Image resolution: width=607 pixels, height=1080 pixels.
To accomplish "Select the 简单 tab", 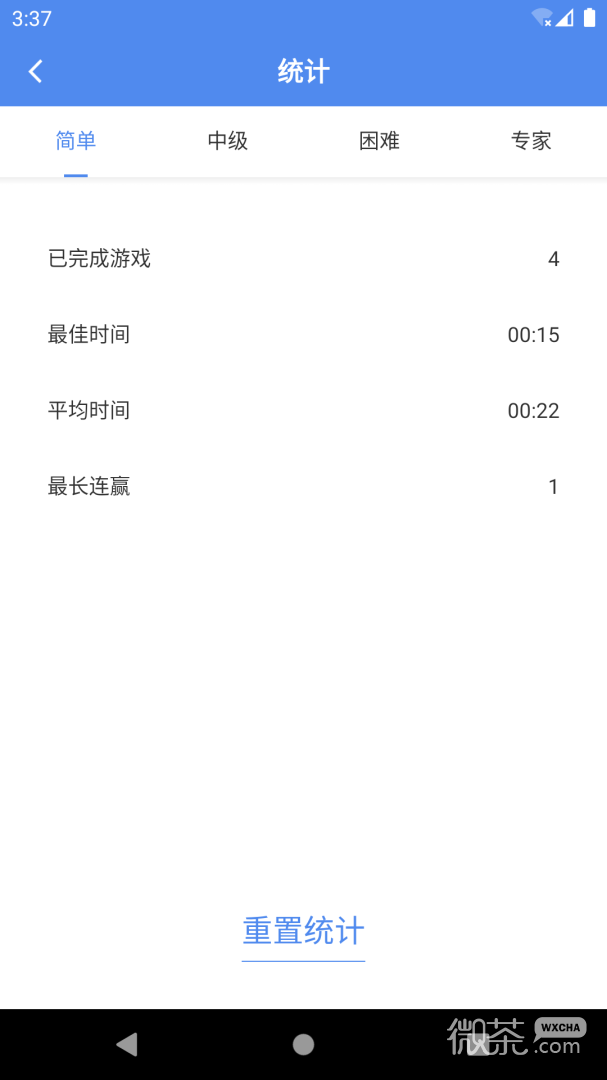I will [76, 141].
